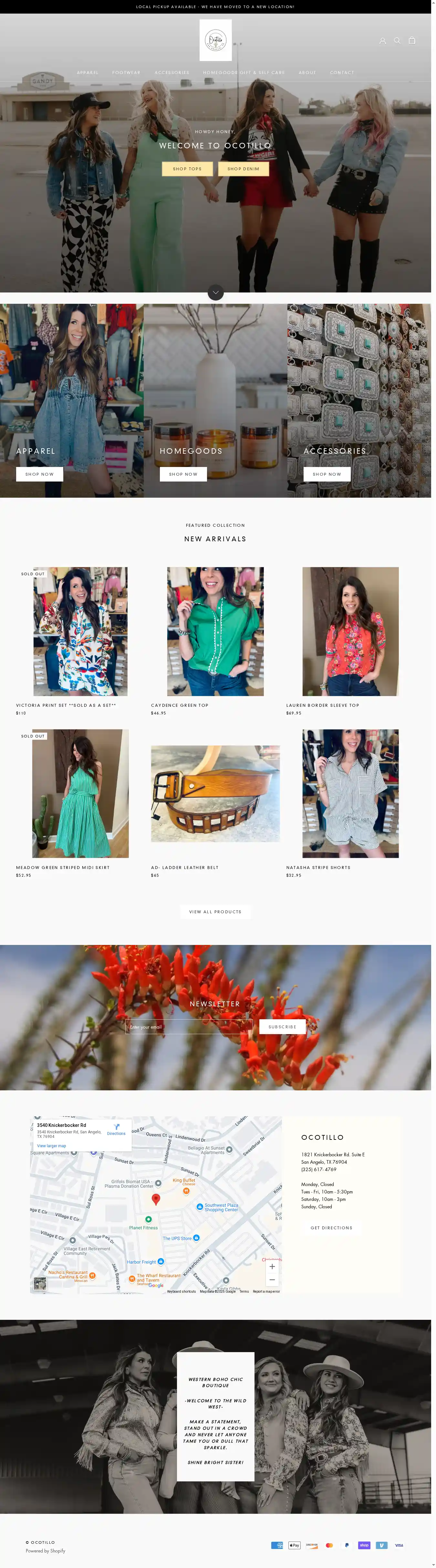Open the site search icon
The height and width of the screenshot is (1568, 436).
point(397,41)
